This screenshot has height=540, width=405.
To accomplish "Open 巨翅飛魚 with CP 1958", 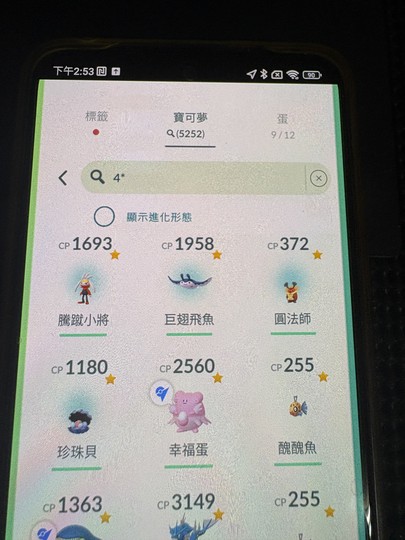I will (x=189, y=287).
